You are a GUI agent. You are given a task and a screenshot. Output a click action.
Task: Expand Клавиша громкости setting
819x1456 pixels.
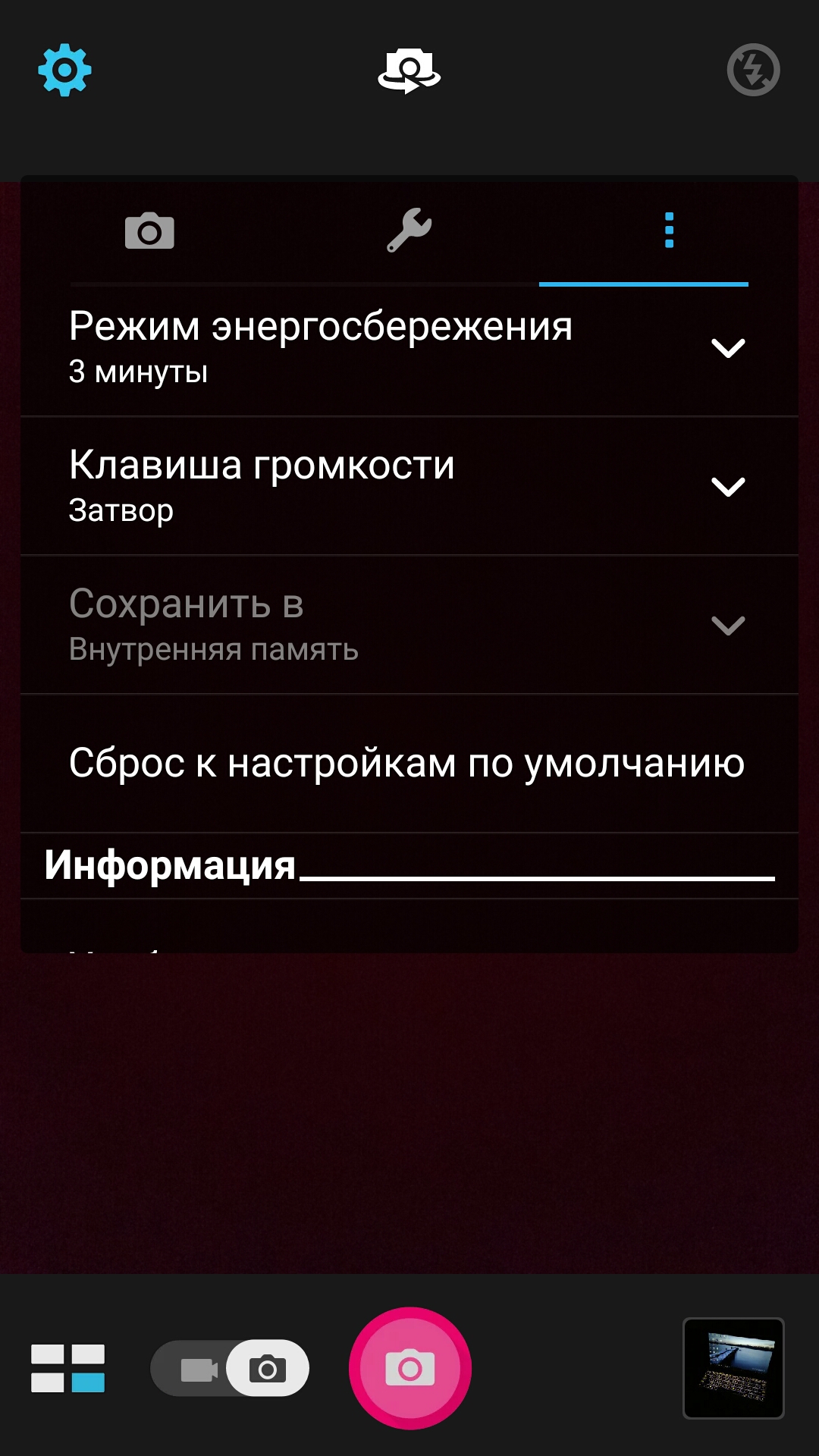click(x=409, y=486)
